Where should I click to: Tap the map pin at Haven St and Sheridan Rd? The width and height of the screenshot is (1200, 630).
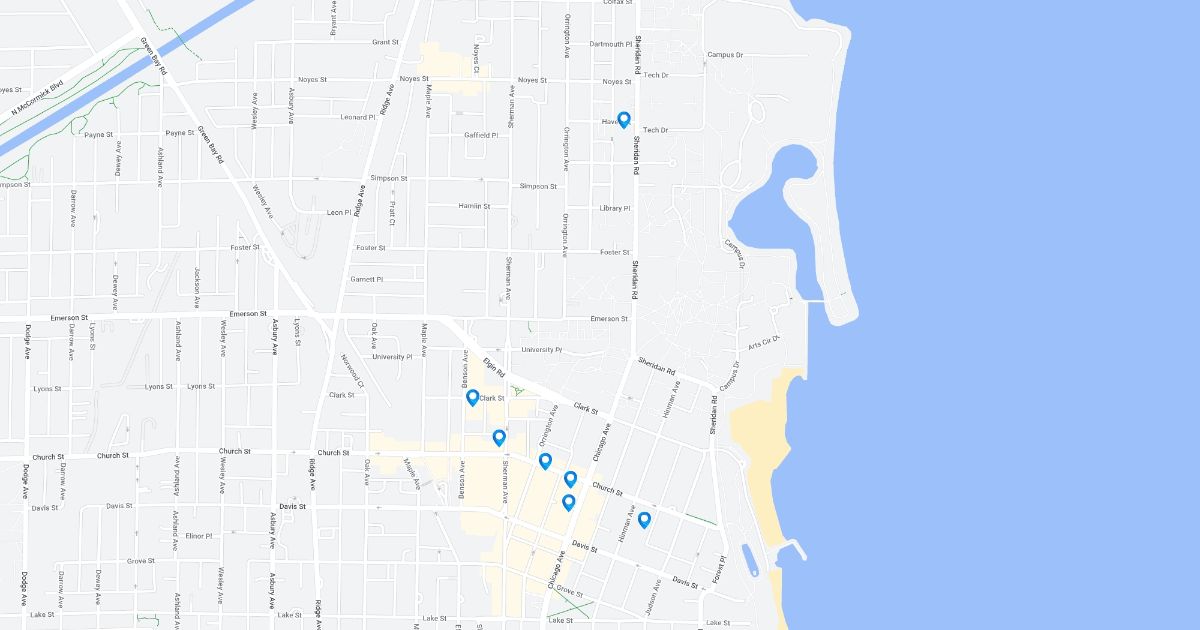pos(624,120)
